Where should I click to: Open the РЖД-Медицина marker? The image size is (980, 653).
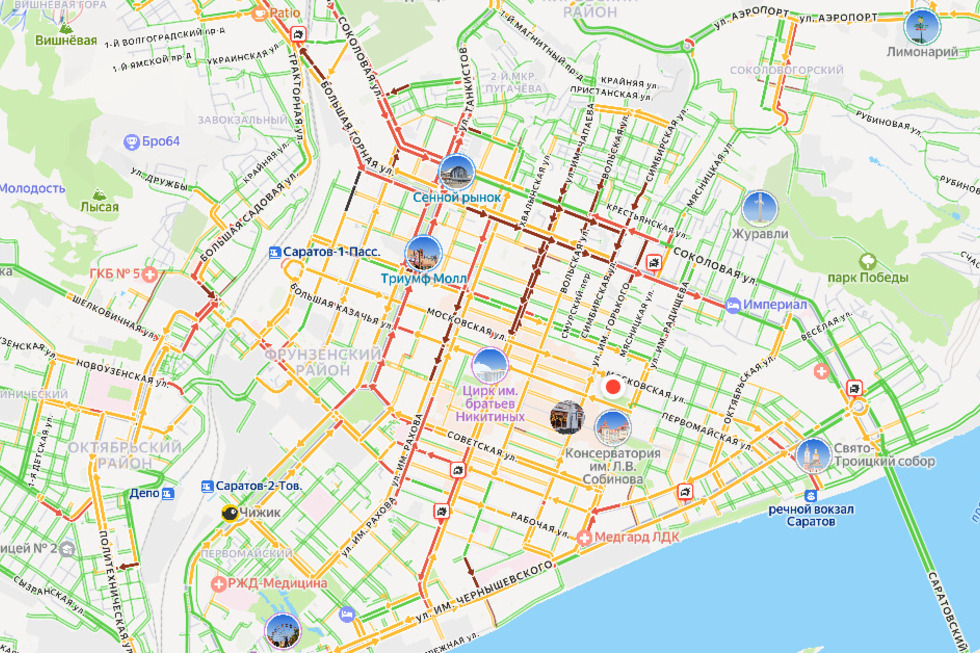point(217,583)
